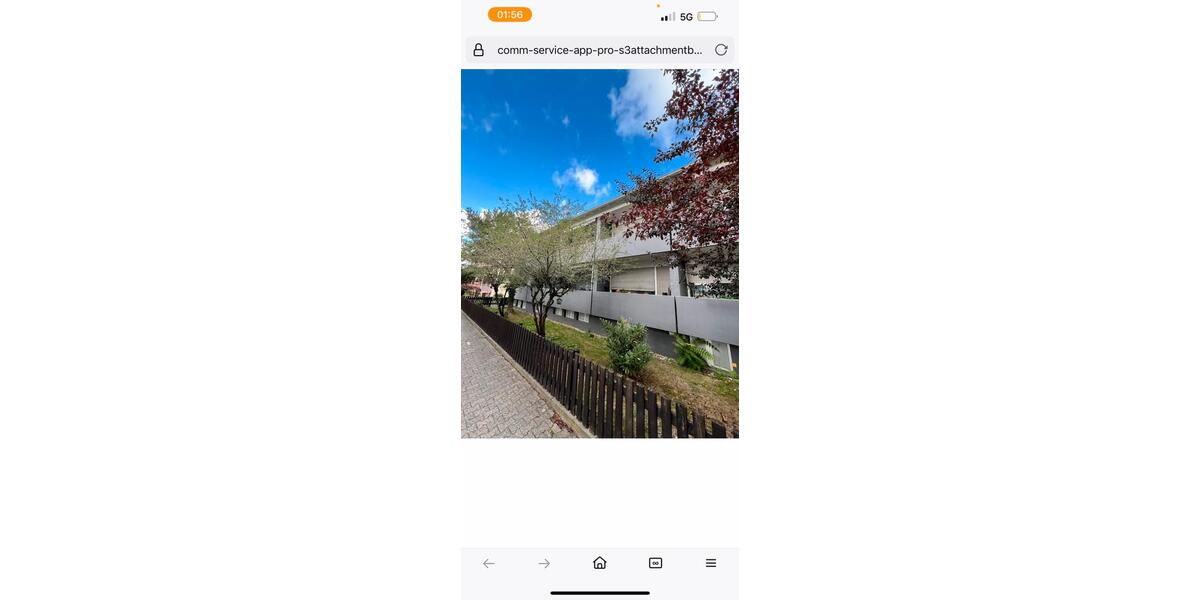Reload the current page
Image resolution: width=1200 pixels, height=600 pixels.
721,50
